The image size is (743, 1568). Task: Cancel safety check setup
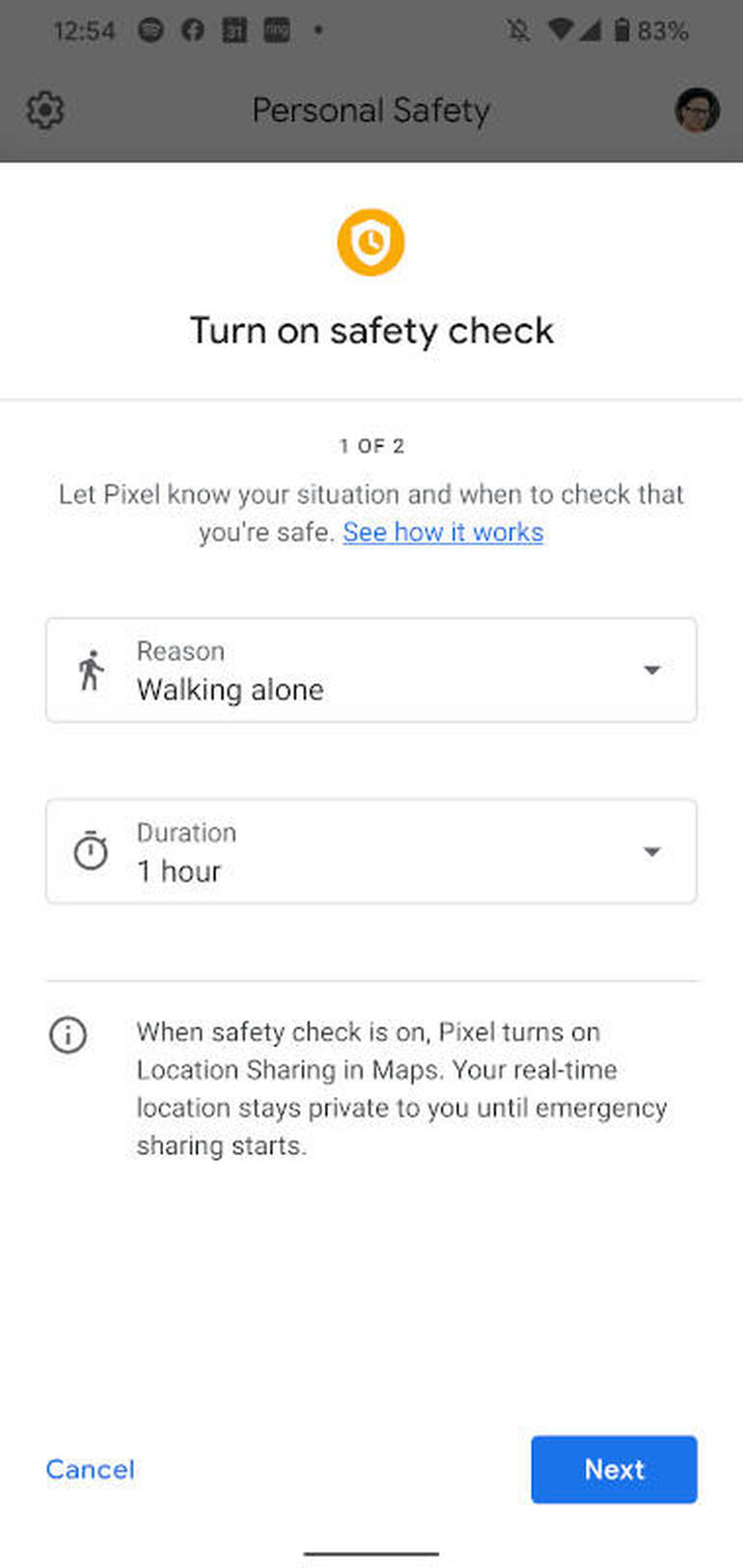pyautogui.click(x=91, y=1469)
